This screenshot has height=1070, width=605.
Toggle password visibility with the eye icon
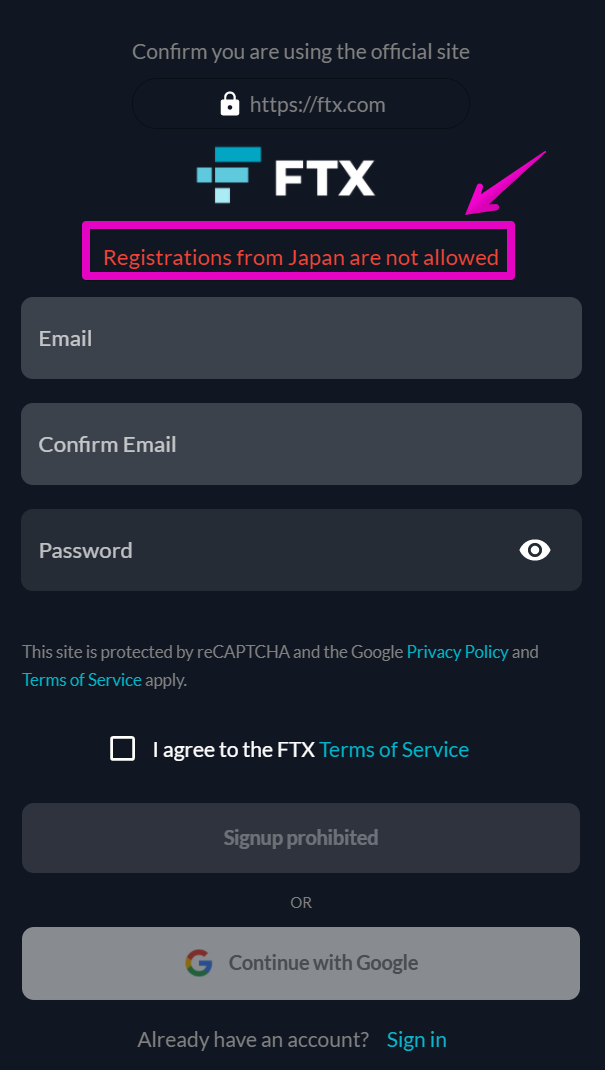click(535, 550)
